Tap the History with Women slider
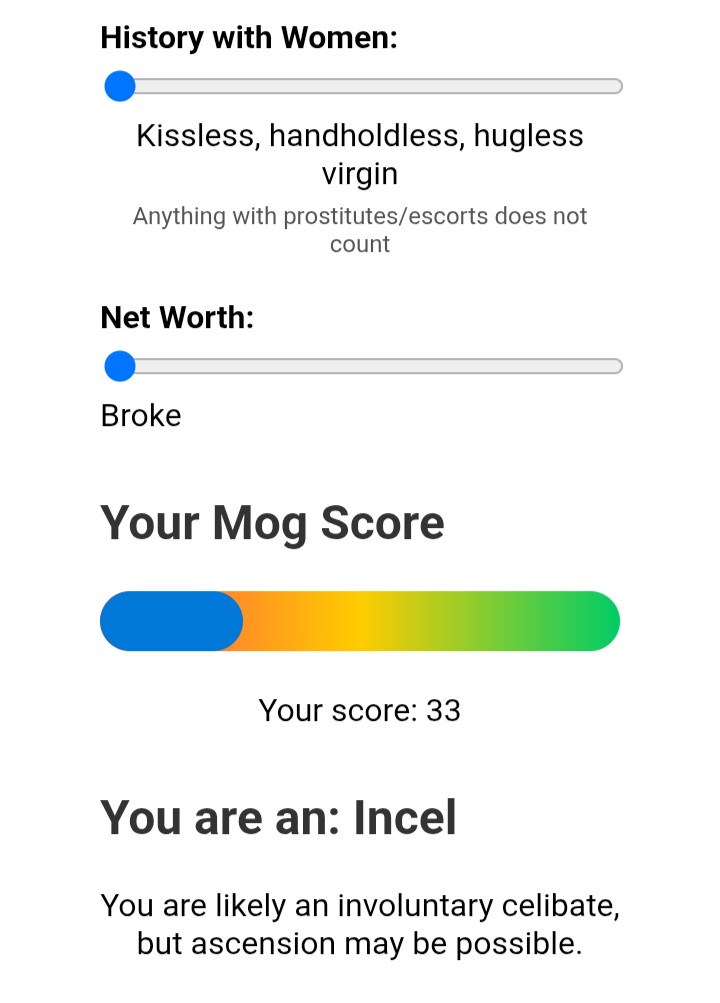The width and height of the screenshot is (720, 1003). [120, 86]
